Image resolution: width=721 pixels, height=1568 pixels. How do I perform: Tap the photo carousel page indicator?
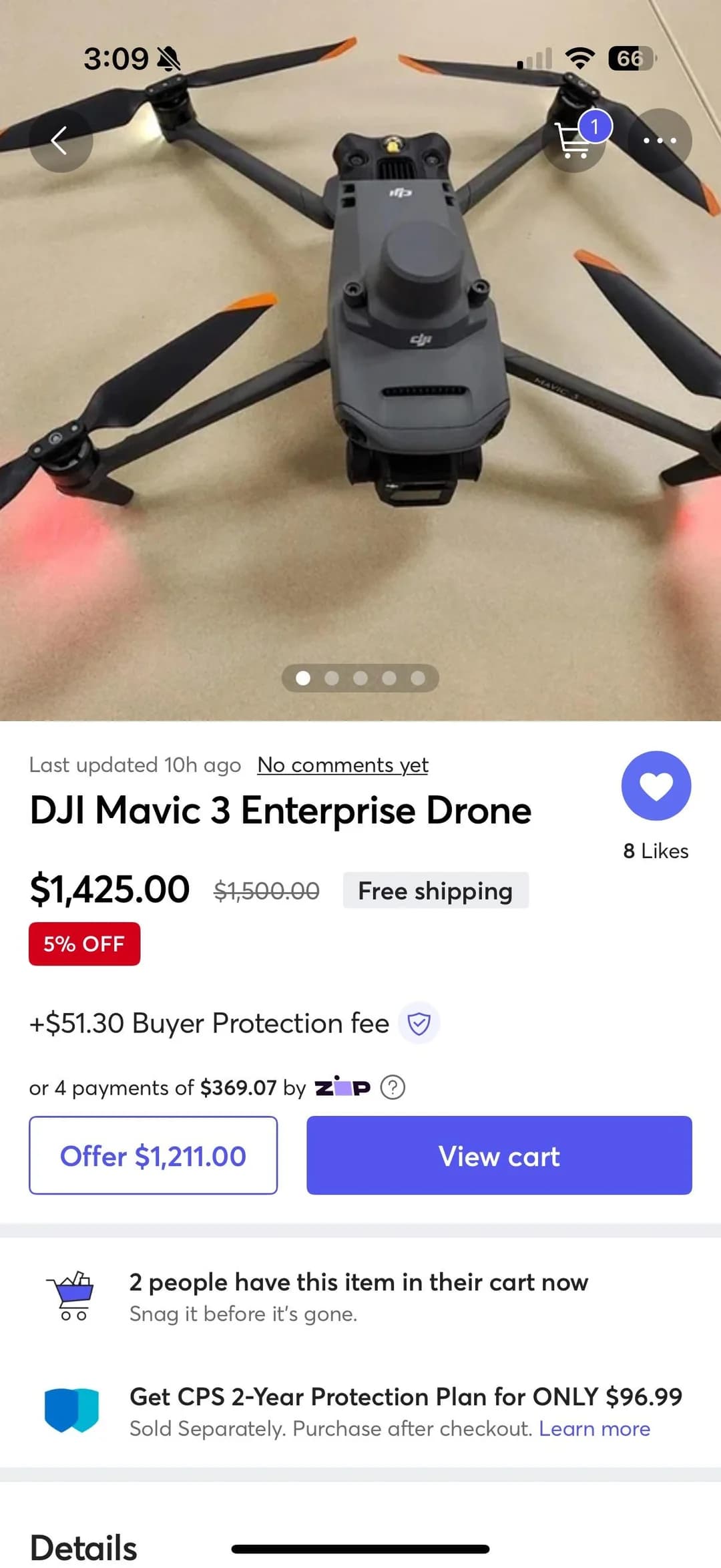pos(360,678)
